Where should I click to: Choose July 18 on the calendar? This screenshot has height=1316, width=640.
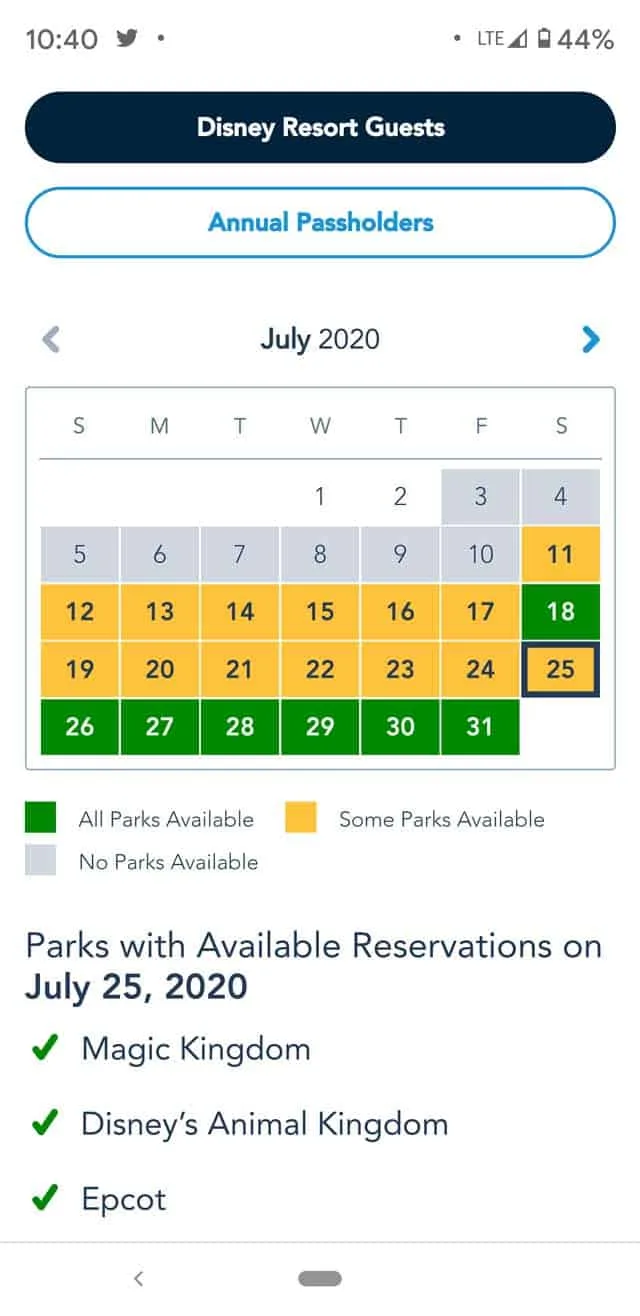(x=561, y=611)
